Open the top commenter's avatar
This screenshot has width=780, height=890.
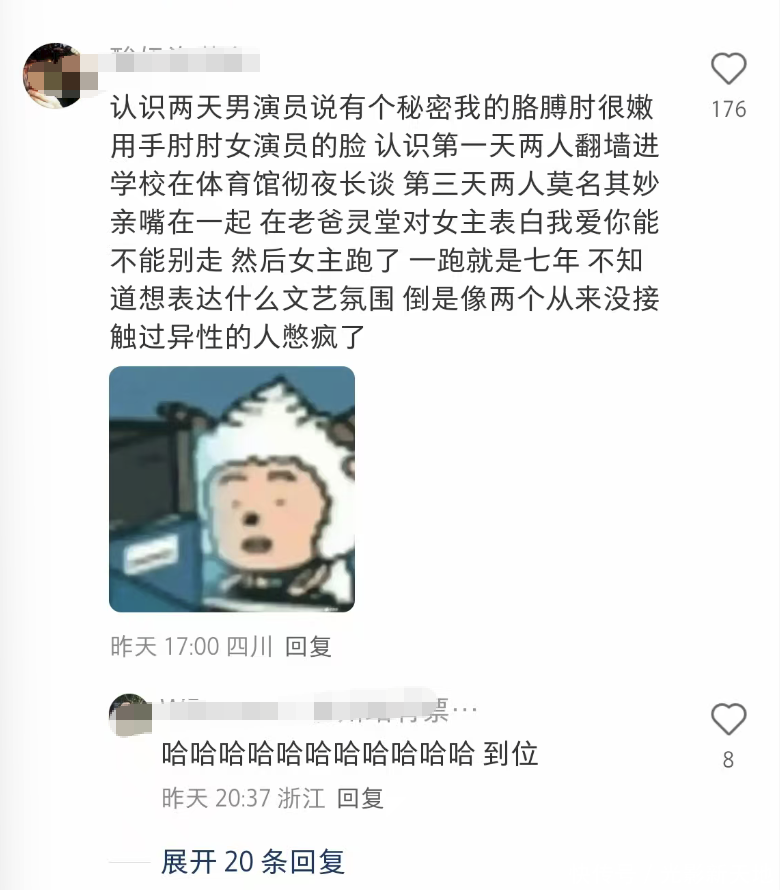click(x=54, y=75)
